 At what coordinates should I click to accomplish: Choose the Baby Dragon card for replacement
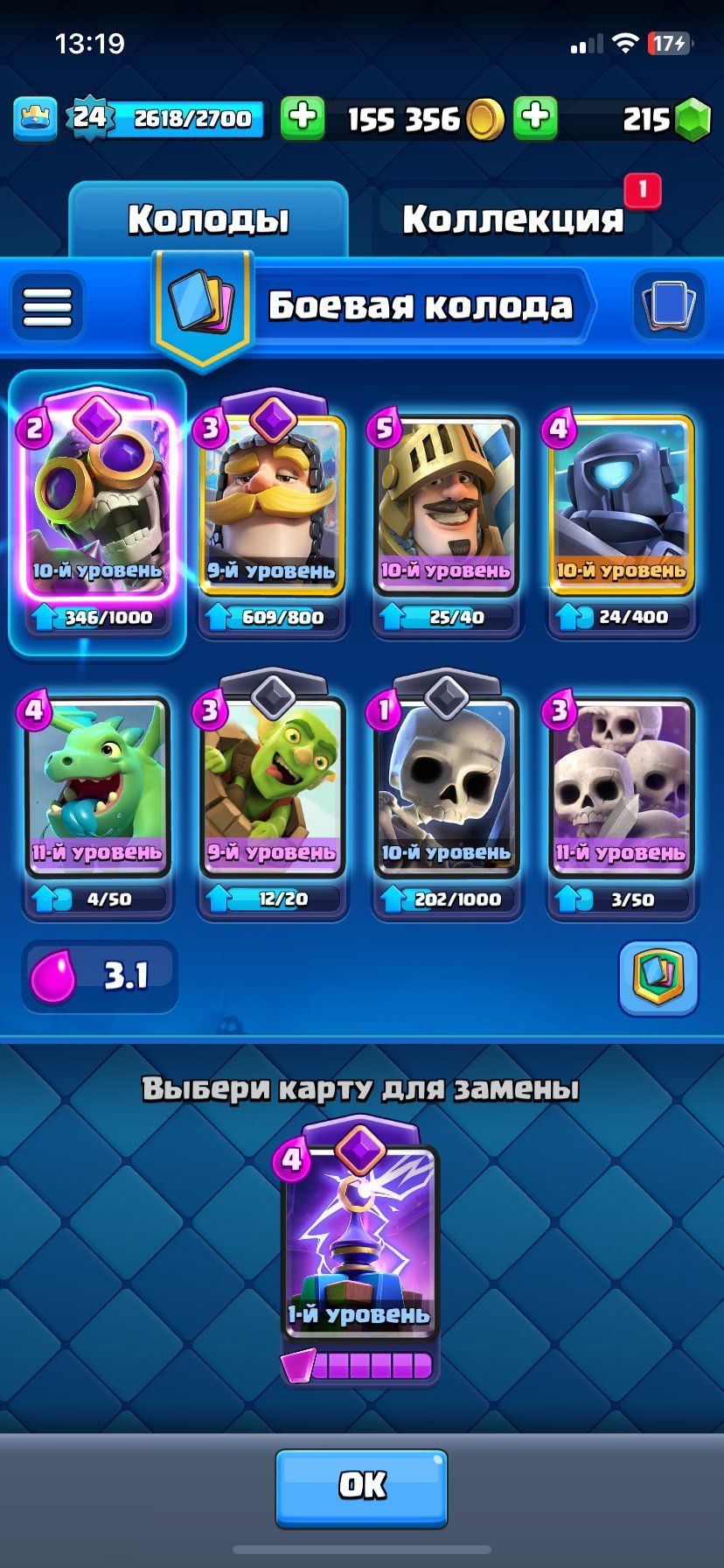97,798
